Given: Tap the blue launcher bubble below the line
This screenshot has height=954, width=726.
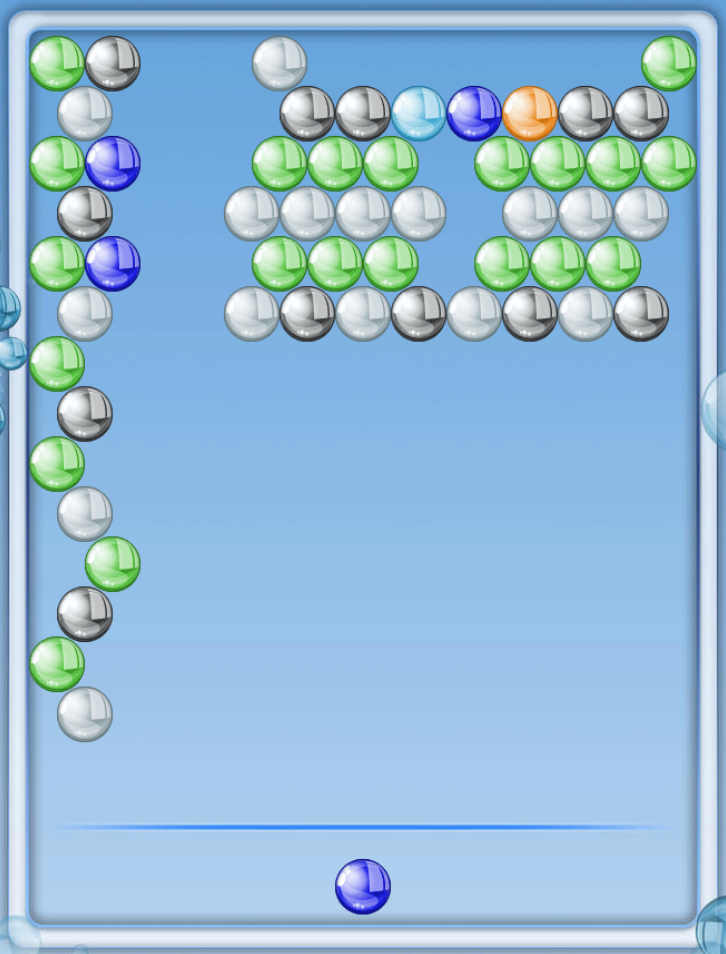Looking at the screenshot, I should [362, 886].
